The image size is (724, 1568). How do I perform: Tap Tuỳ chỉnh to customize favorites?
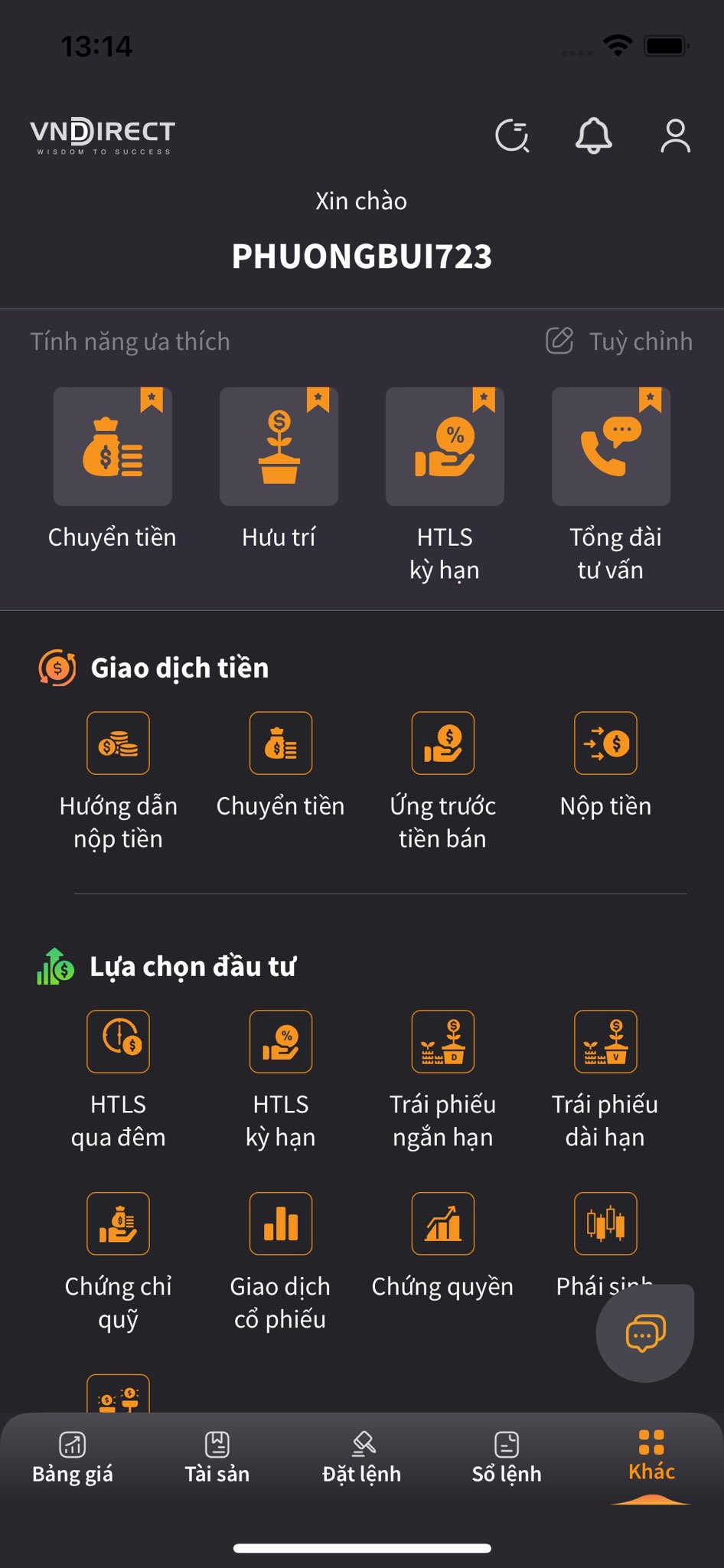pyautogui.click(x=619, y=341)
